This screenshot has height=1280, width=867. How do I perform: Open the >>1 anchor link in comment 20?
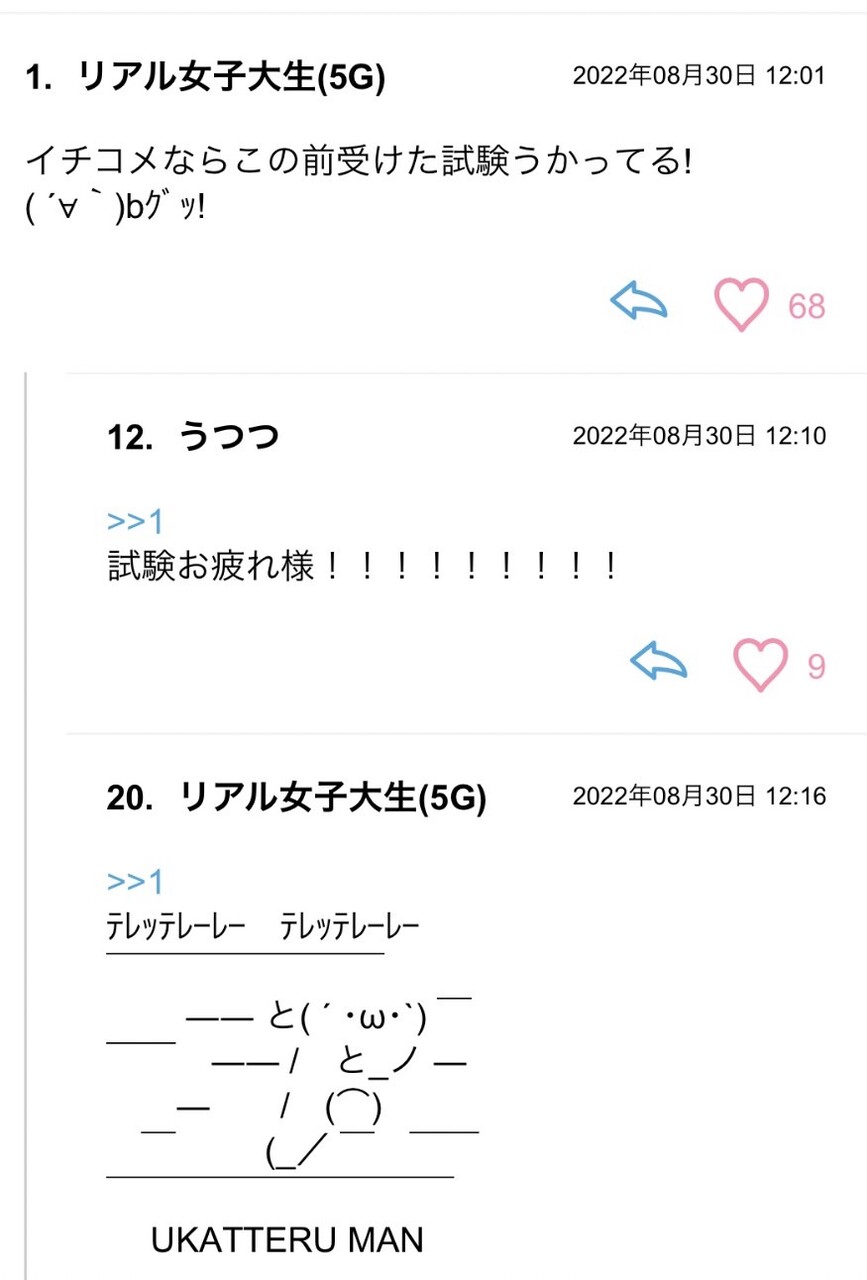[134, 881]
